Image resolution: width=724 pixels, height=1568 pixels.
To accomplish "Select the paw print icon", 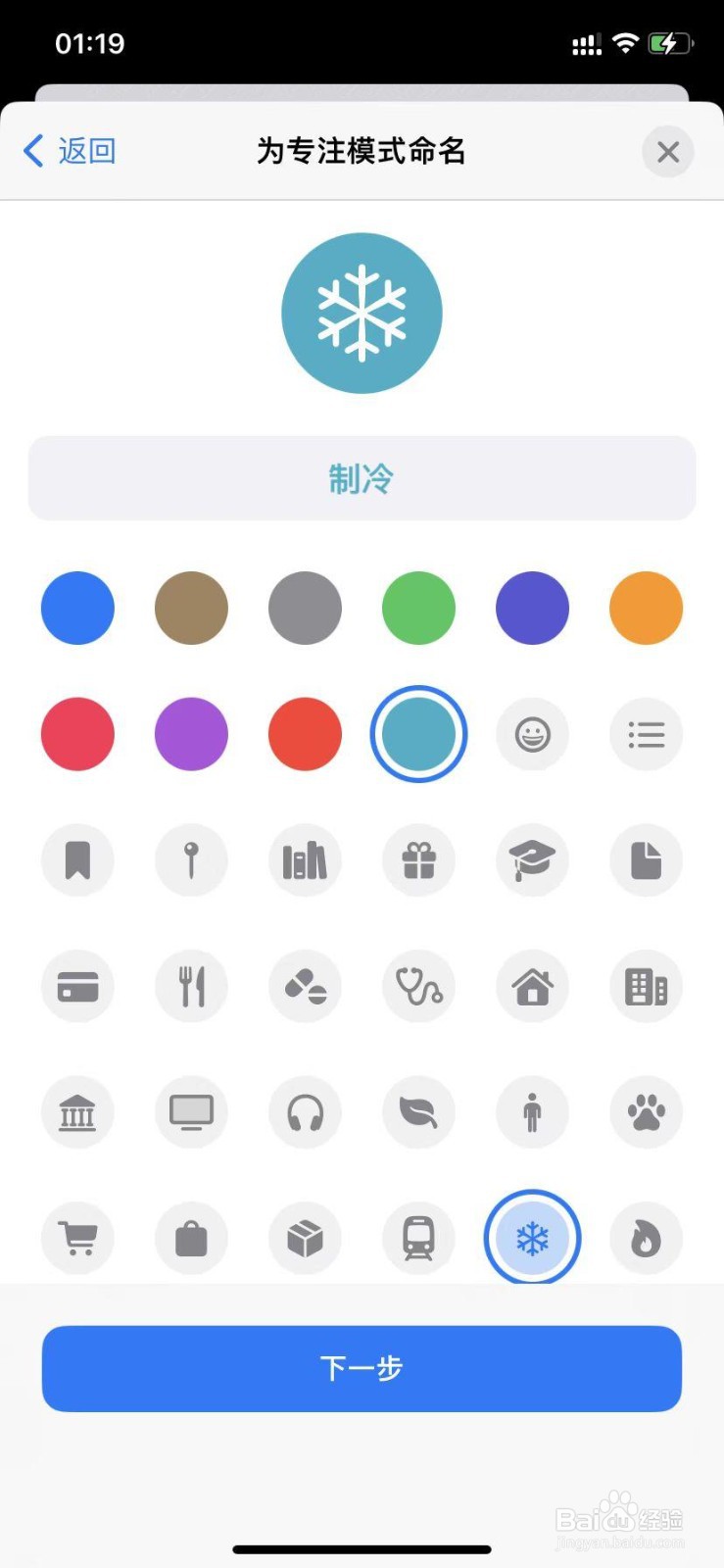I will [x=646, y=1112].
